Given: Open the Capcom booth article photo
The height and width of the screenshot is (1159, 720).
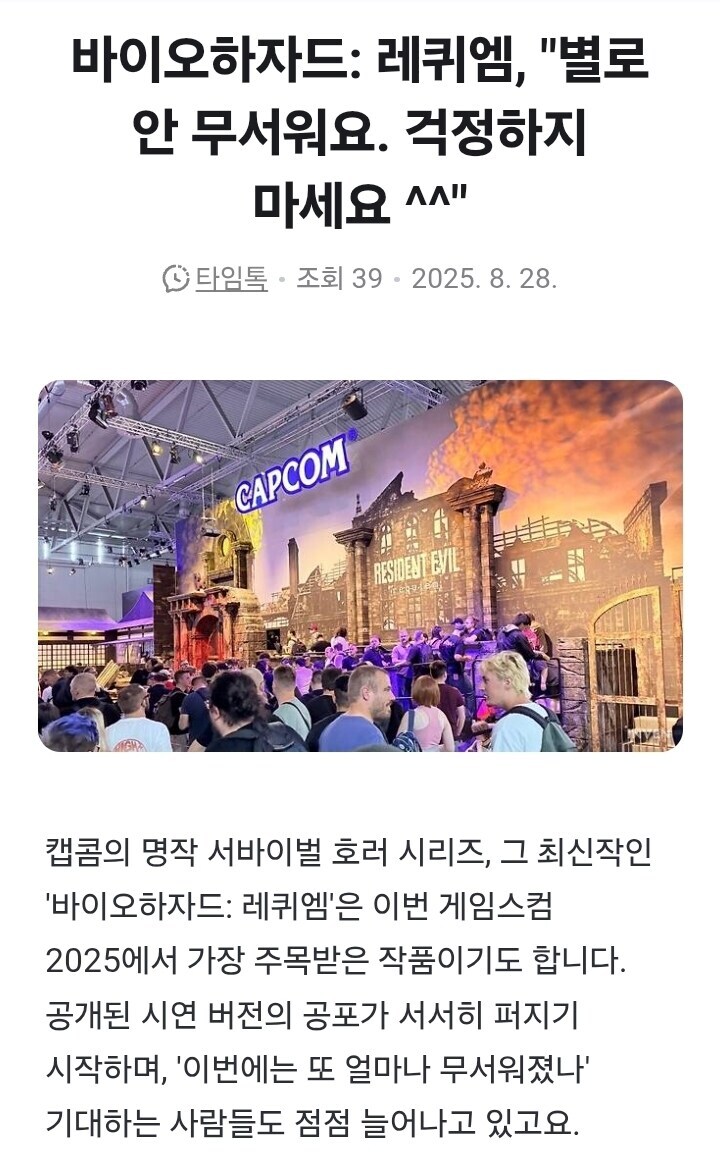Looking at the screenshot, I should (x=360, y=565).
